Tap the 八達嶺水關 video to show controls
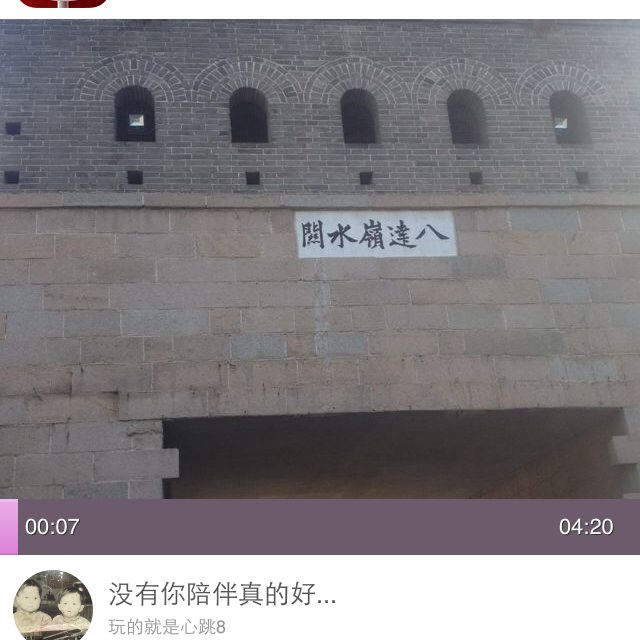Viewport: 640px width, 640px height. 320,260
